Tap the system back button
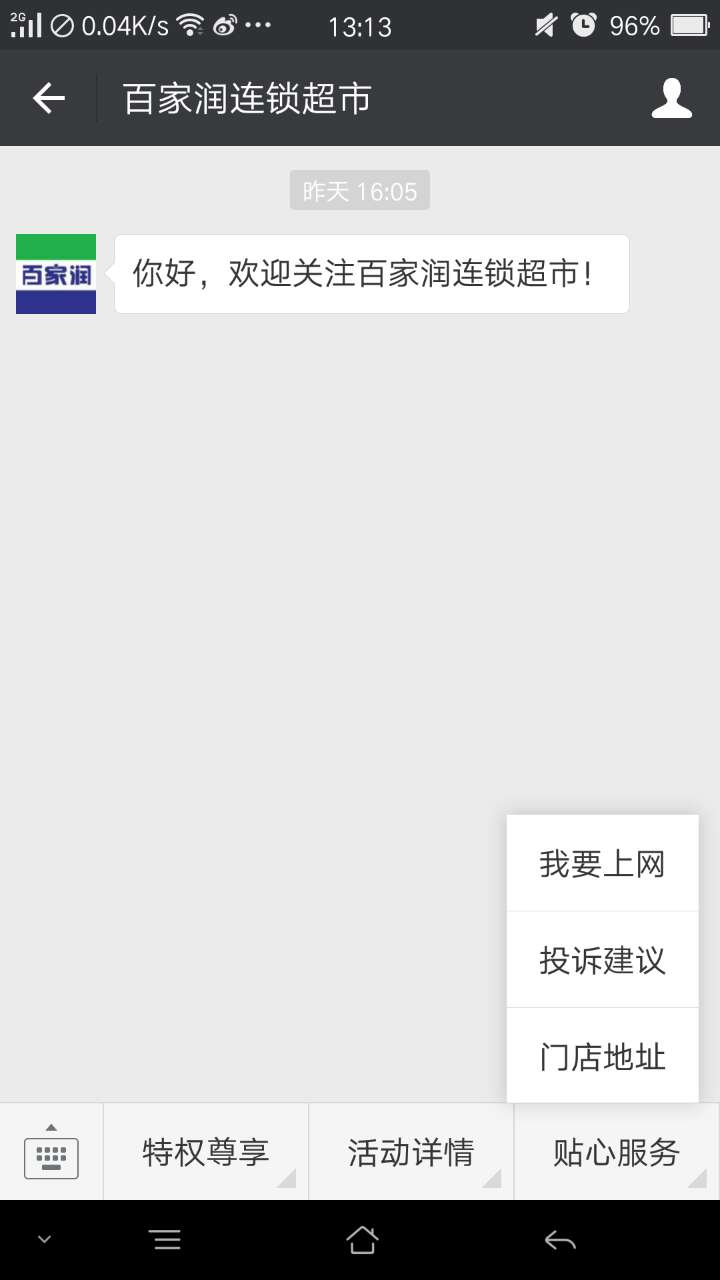This screenshot has height=1280, width=720. tap(560, 1240)
